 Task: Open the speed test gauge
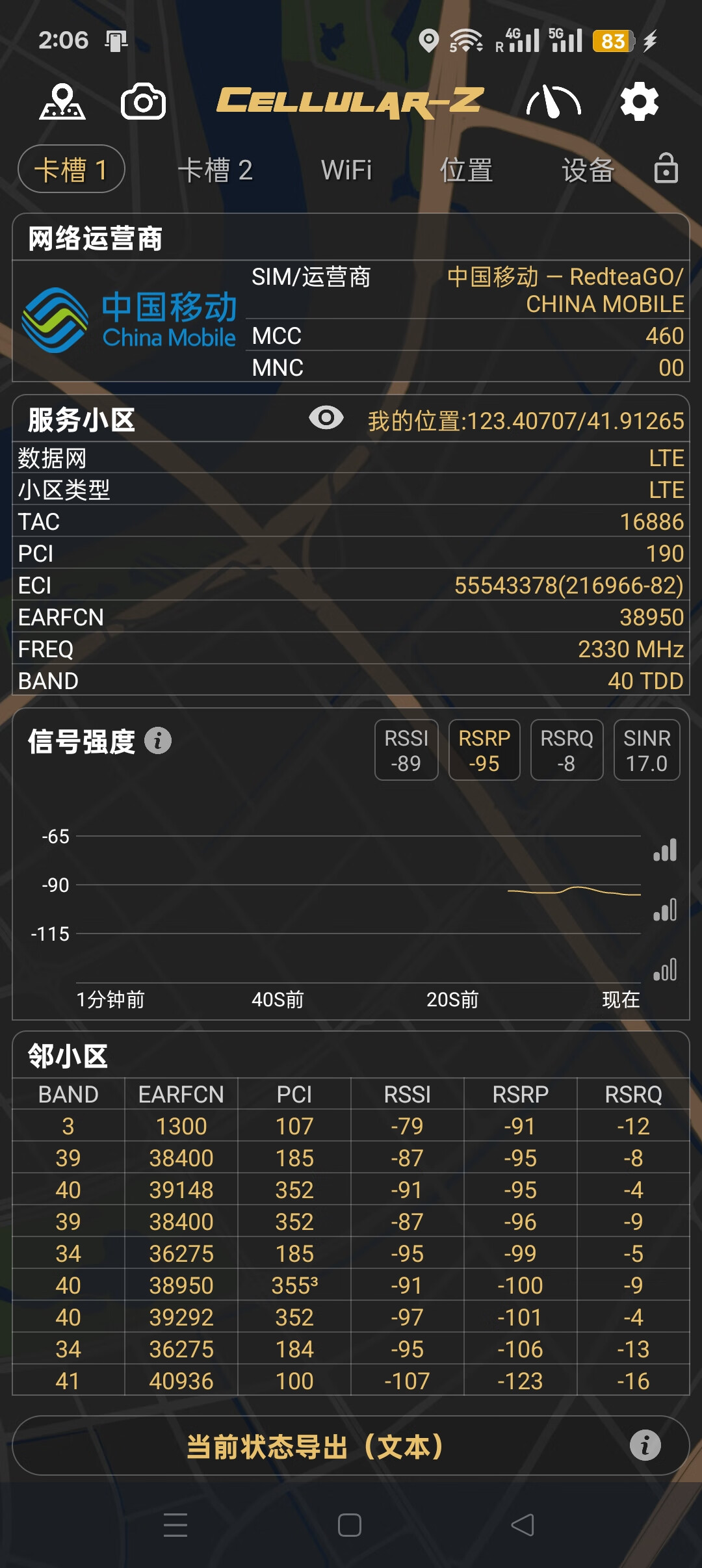tap(553, 102)
